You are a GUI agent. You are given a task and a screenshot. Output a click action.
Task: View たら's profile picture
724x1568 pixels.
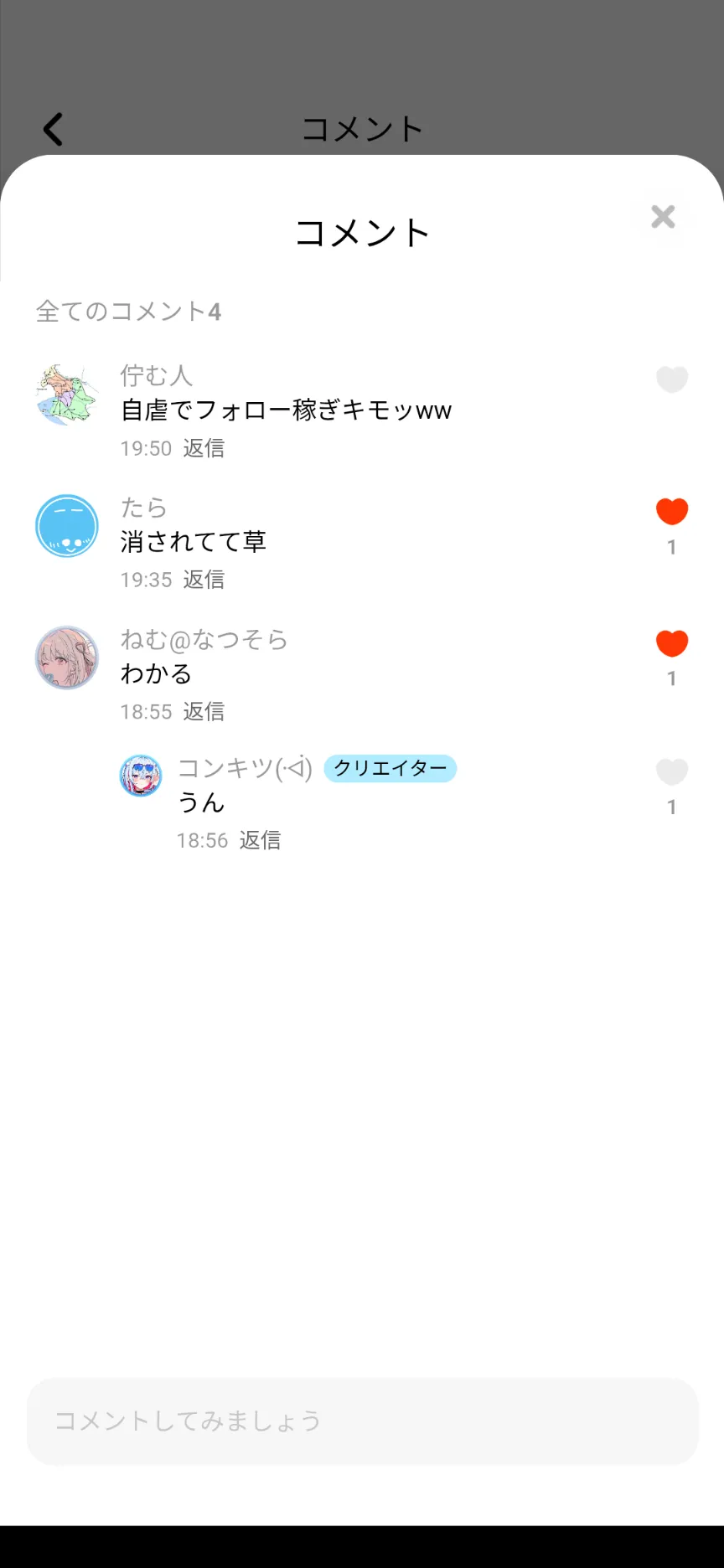(67, 526)
